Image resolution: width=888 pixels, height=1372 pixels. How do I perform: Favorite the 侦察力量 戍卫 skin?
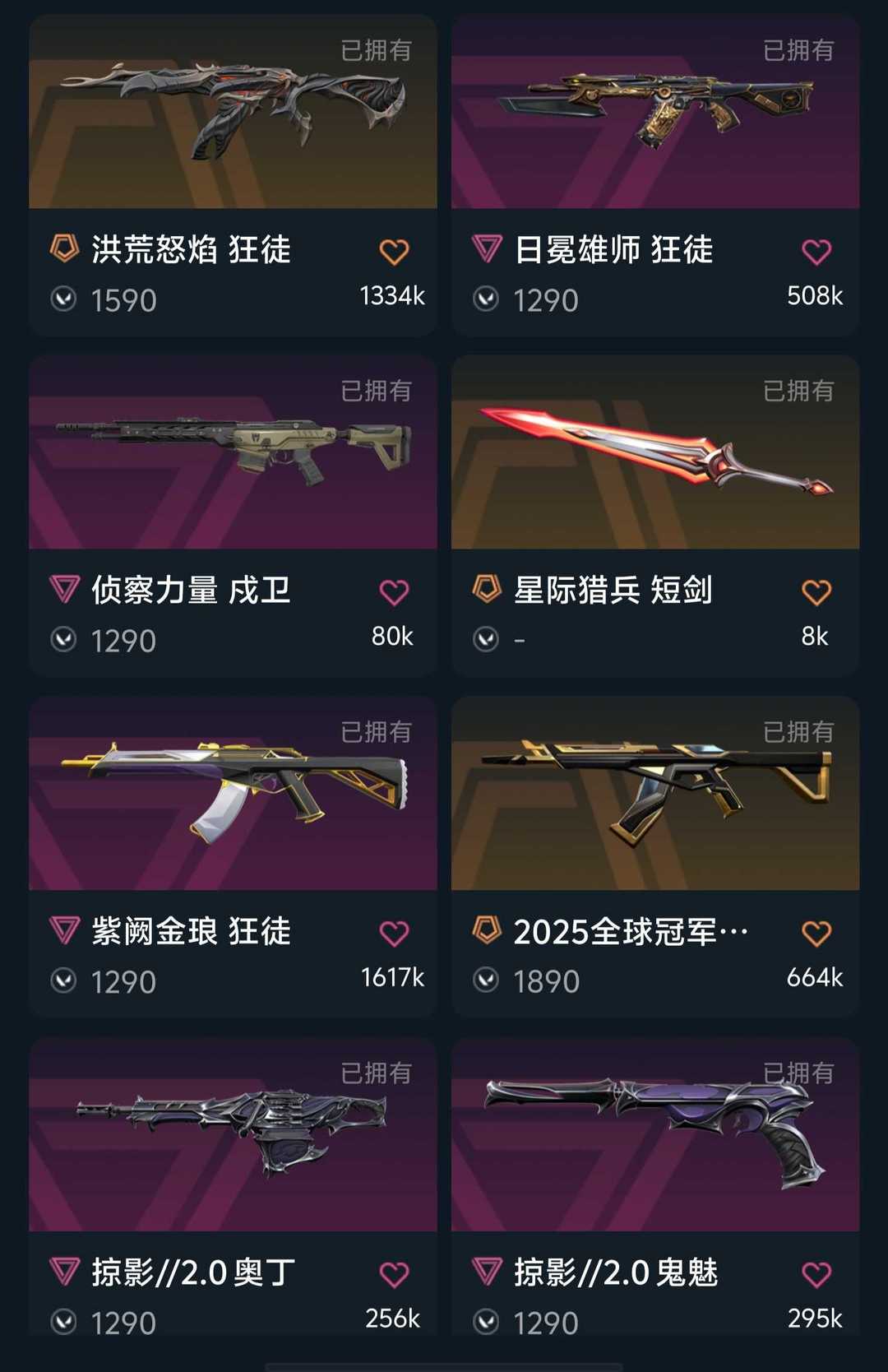pos(394,592)
